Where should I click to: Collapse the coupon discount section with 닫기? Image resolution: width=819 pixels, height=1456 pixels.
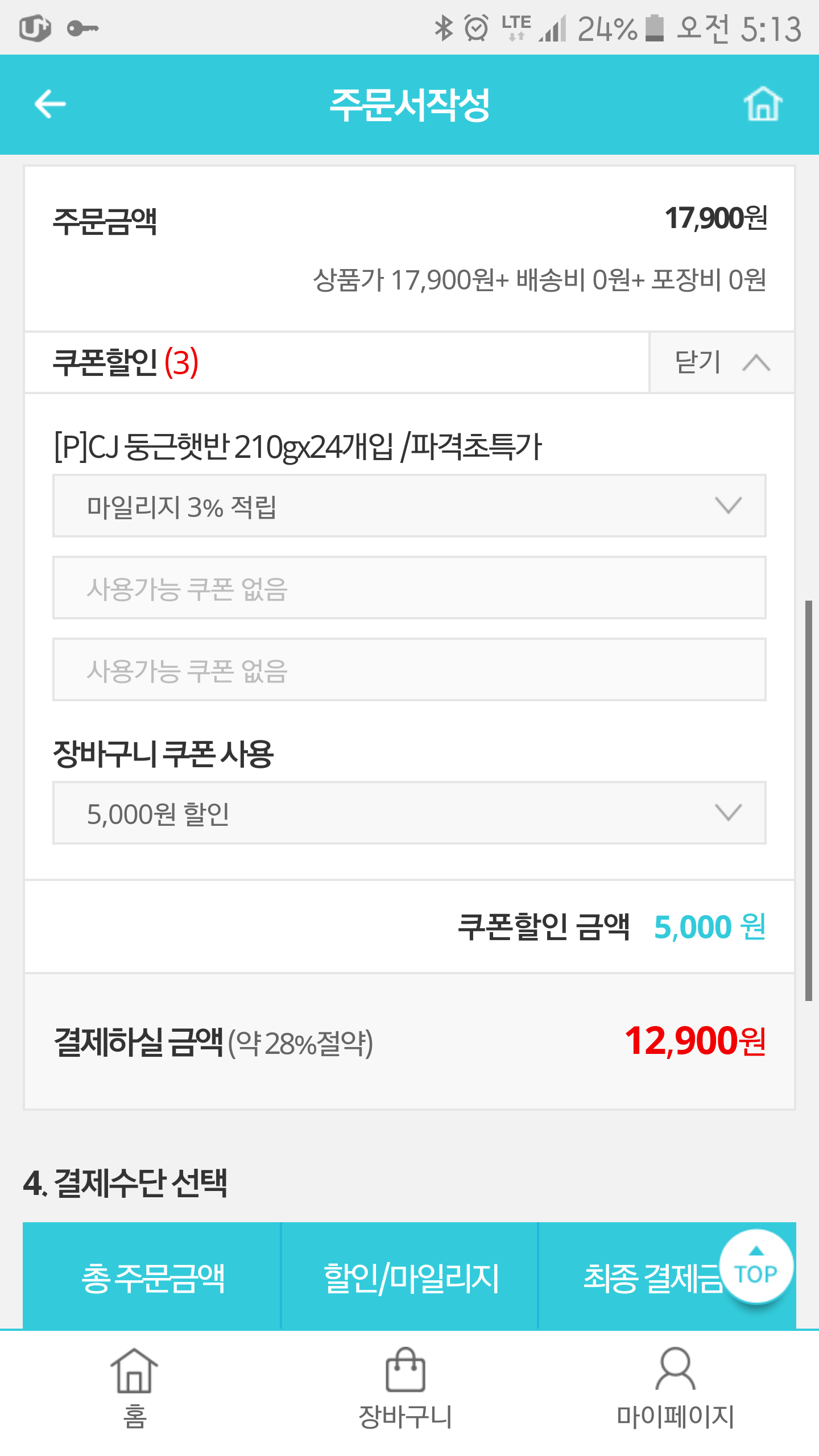(x=721, y=362)
